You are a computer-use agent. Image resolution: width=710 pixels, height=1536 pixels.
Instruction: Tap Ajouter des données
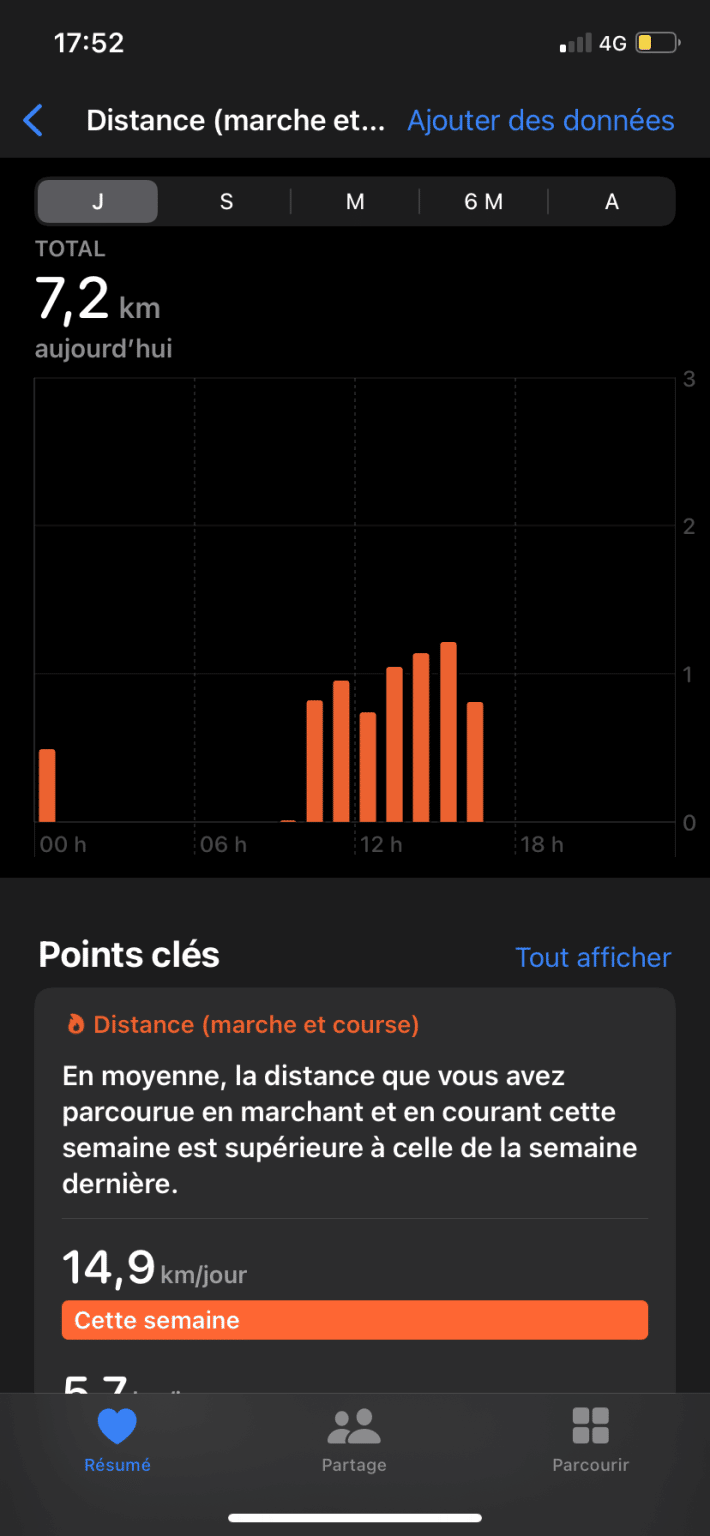(541, 121)
